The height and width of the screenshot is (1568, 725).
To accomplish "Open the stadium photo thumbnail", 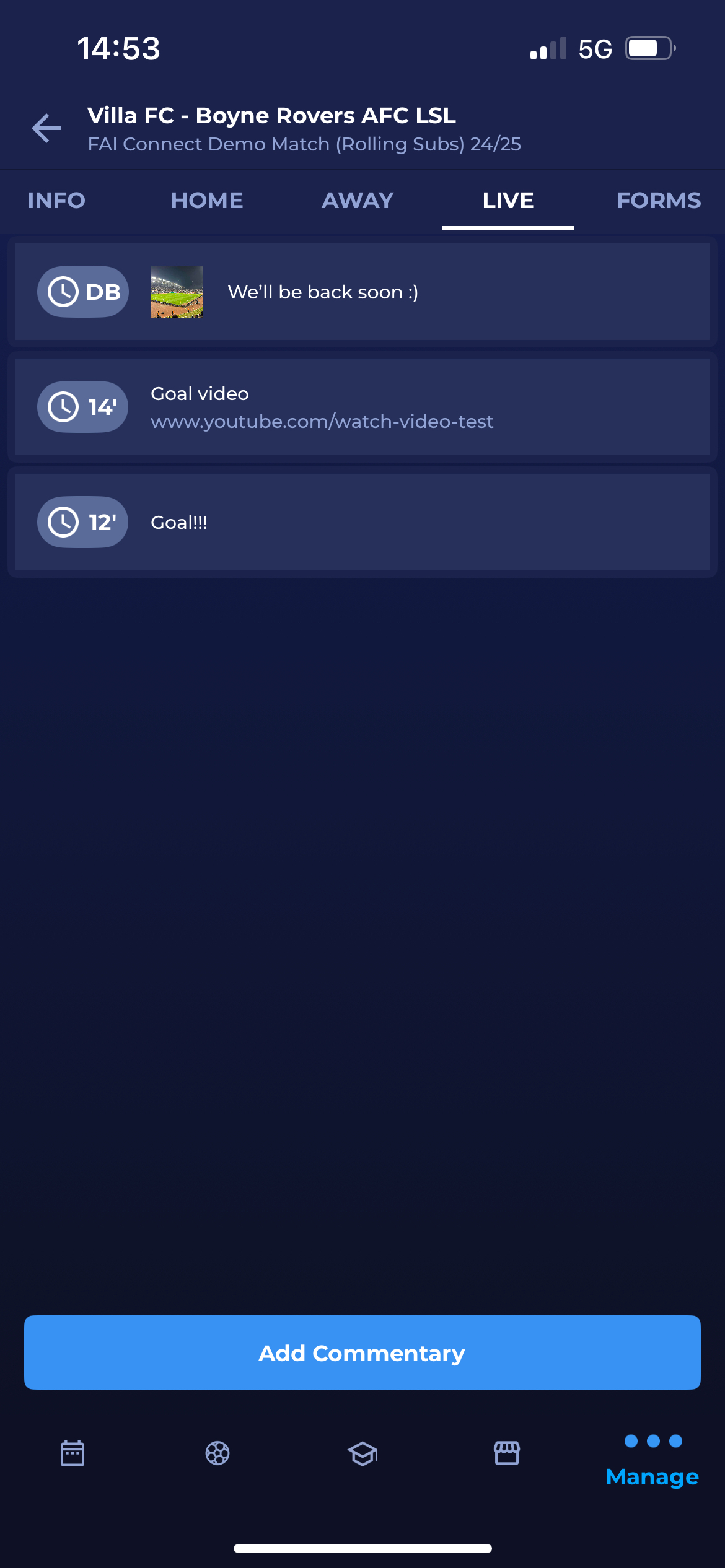I will point(177,292).
